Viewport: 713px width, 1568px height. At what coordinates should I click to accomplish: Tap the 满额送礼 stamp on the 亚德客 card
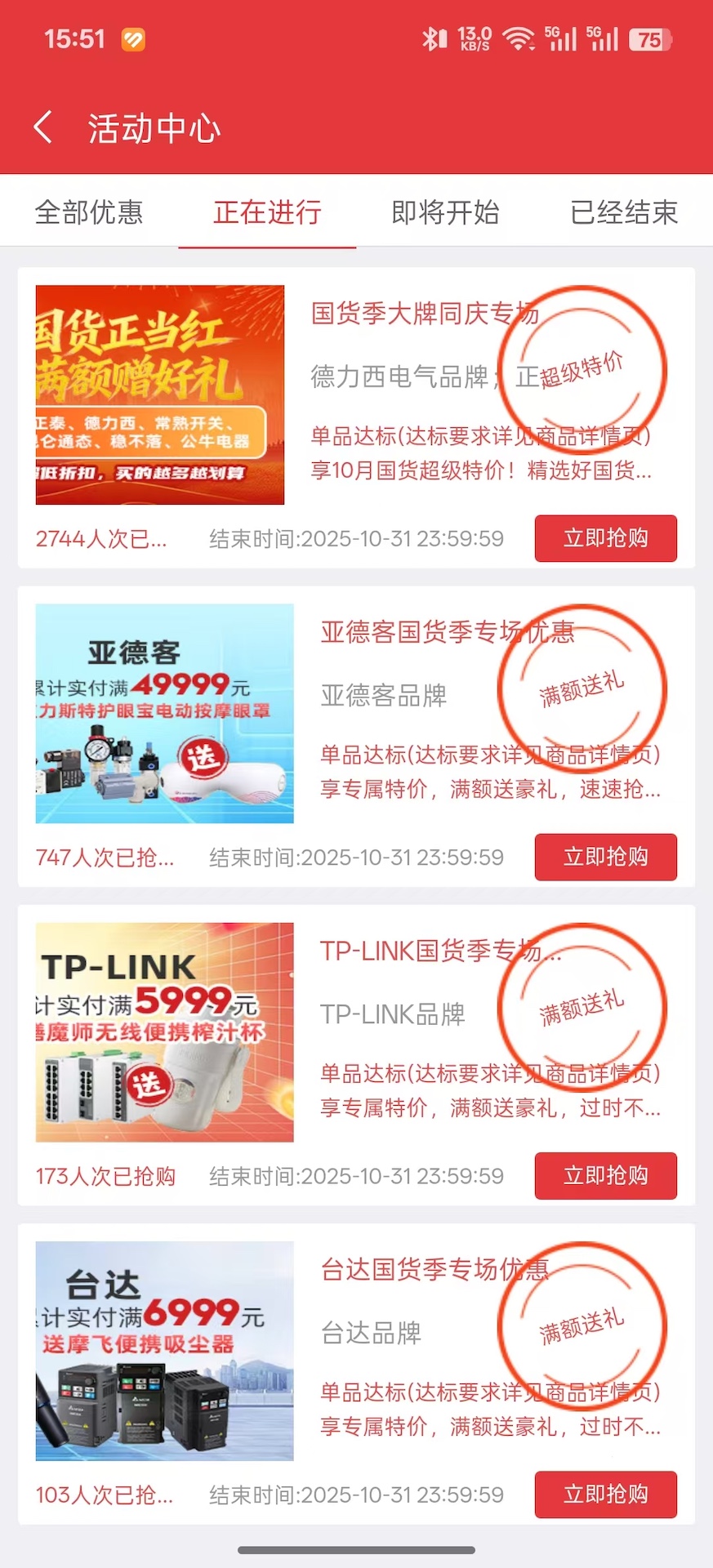[581, 688]
